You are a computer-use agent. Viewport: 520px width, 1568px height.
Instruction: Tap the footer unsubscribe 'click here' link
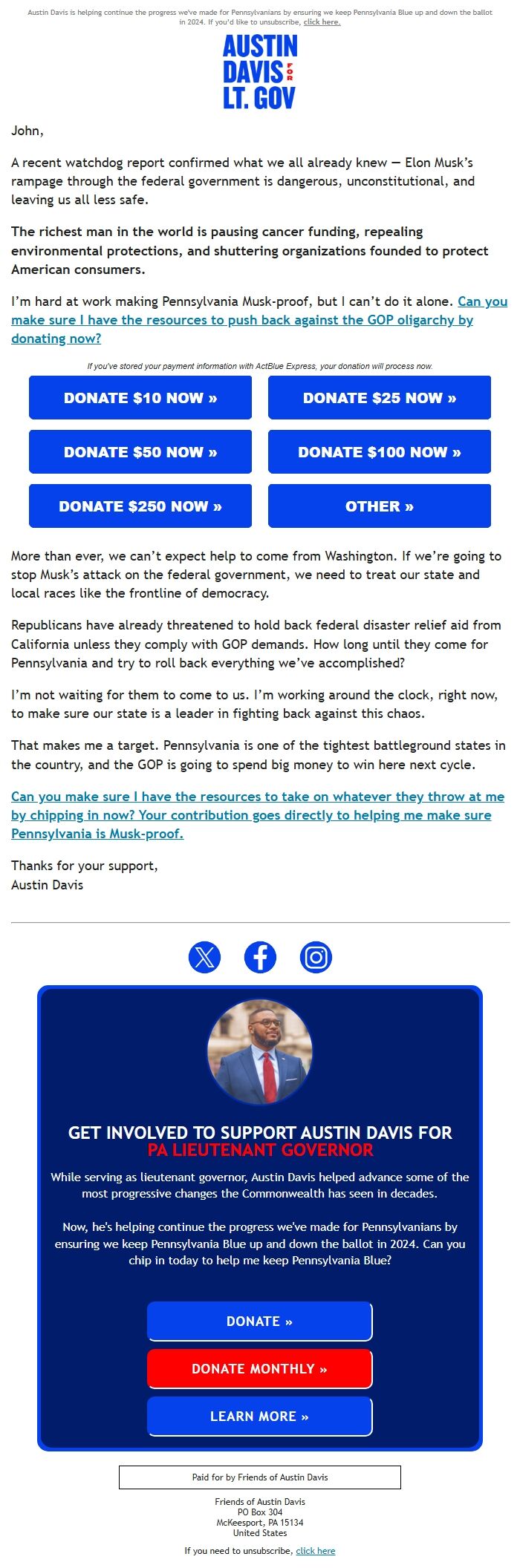315,1551
